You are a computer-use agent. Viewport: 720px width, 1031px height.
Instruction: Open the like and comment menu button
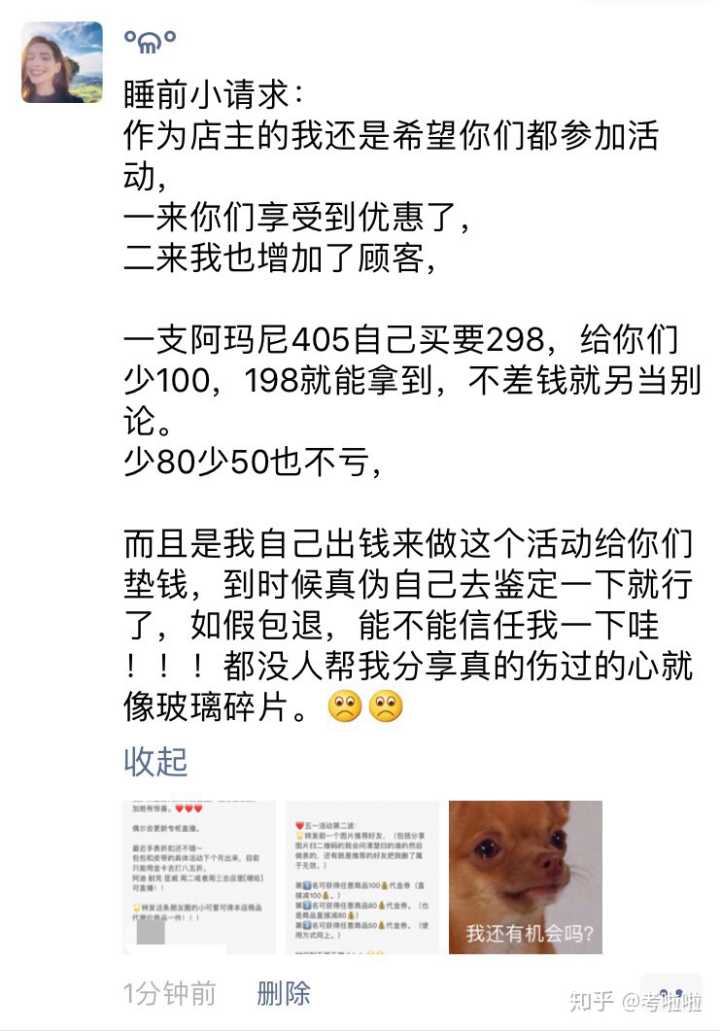(x=672, y=993)
